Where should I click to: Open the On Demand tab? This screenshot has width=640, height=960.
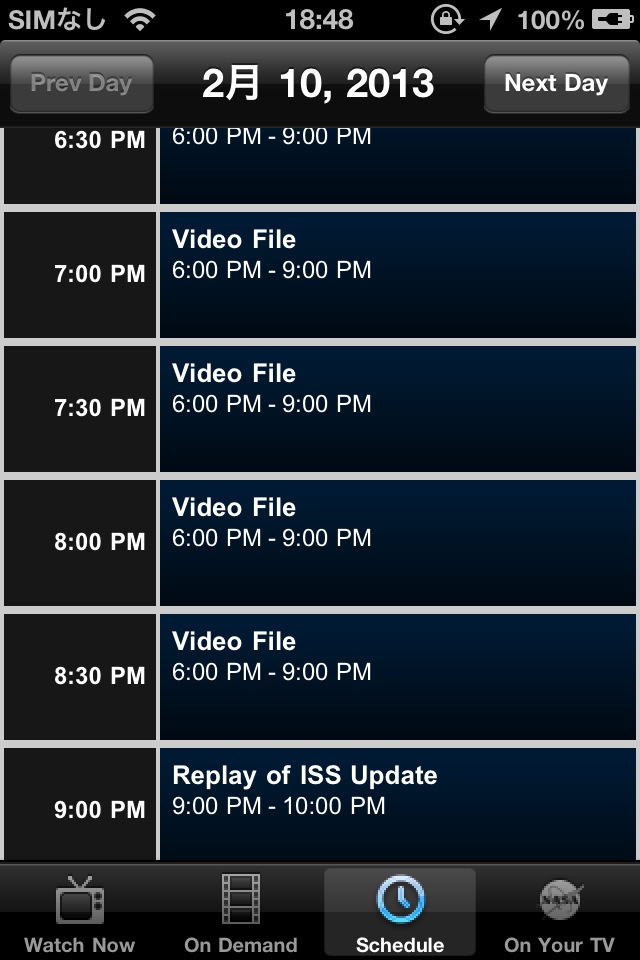pyautogui.click(x=241, y=914)
